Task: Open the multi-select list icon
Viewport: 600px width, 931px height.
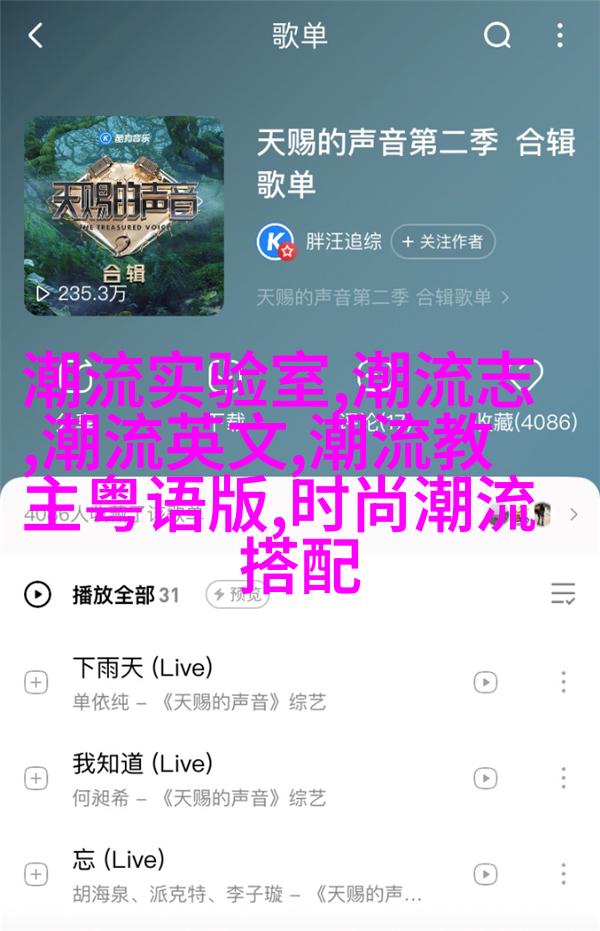Action: click(x=563, y=595)
